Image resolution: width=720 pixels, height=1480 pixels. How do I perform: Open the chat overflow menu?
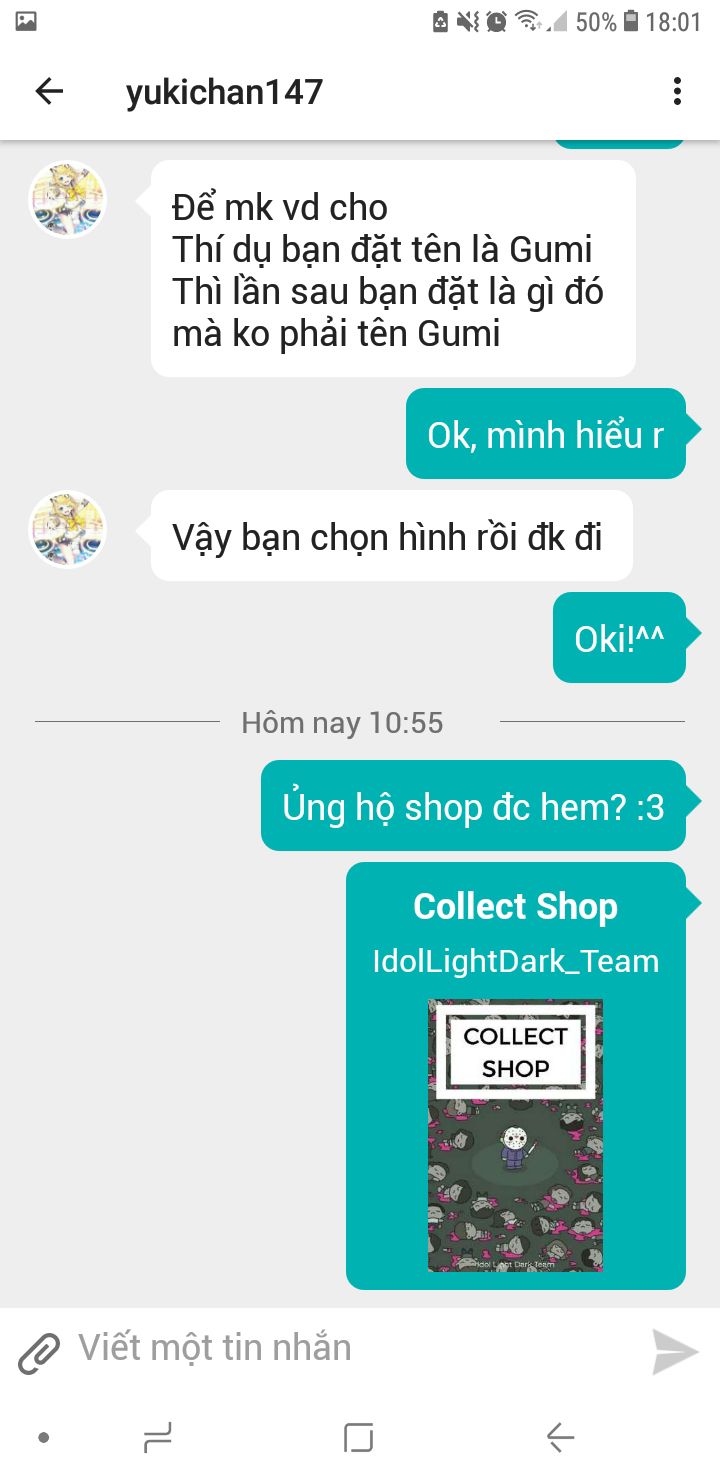tap(677, 92)
